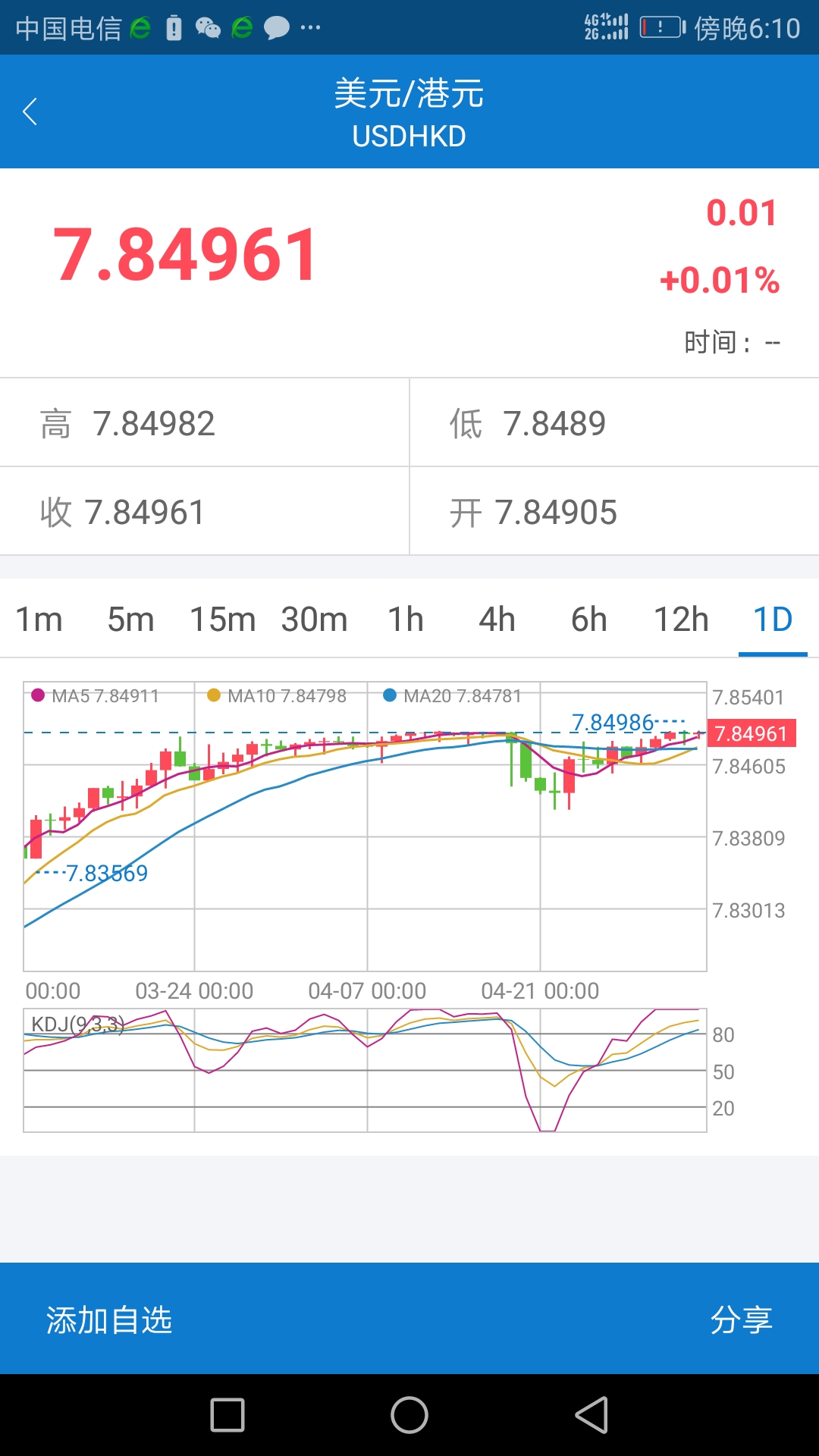Switch to the 4h timeframe
819x1456 pixels.
pos(497,620)
